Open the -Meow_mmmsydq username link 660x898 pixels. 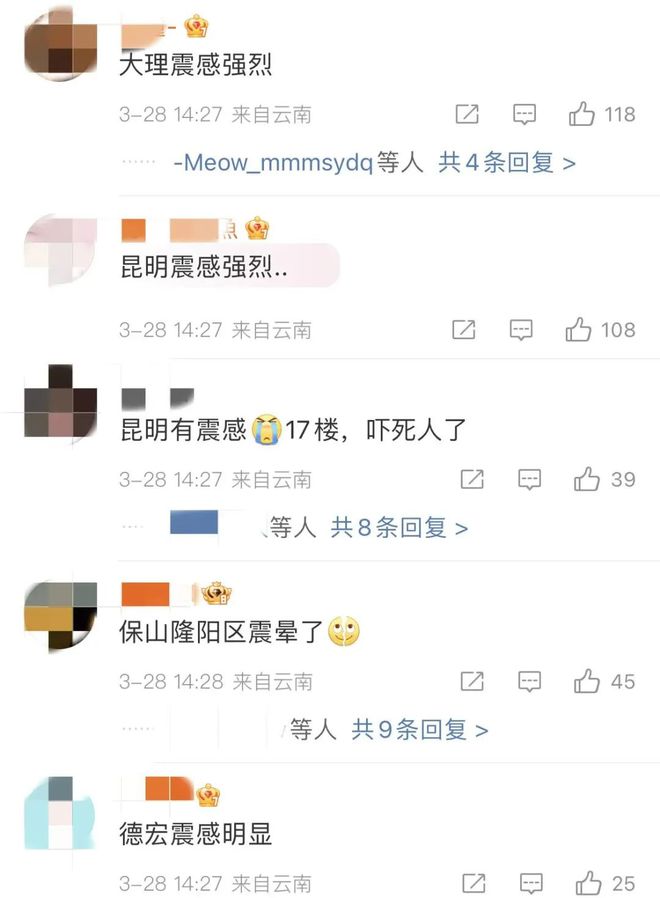pyautogui.click(x=272, y=163)
